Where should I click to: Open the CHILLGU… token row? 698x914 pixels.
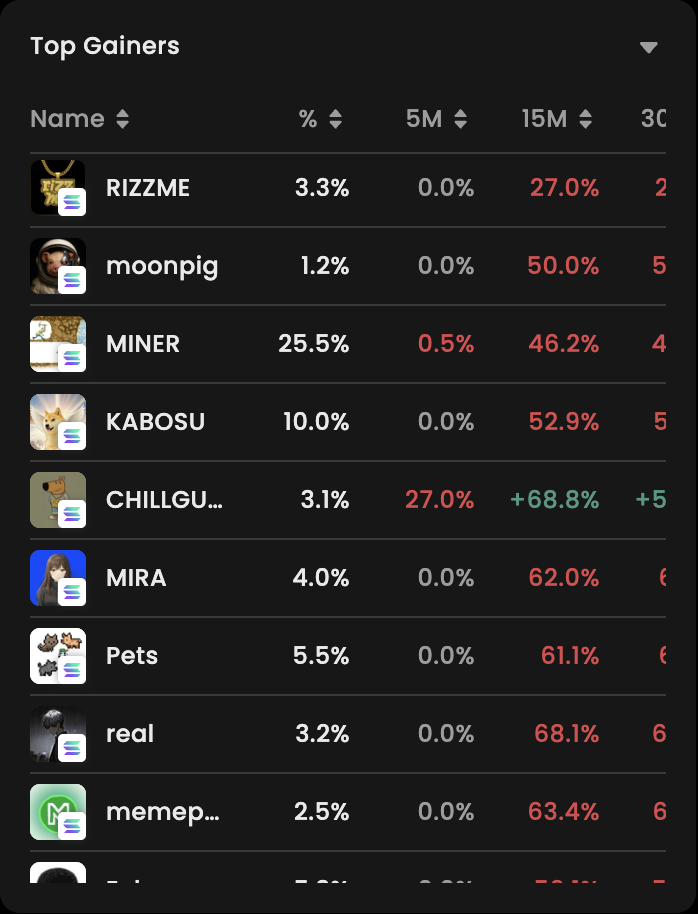coord(164,500)
